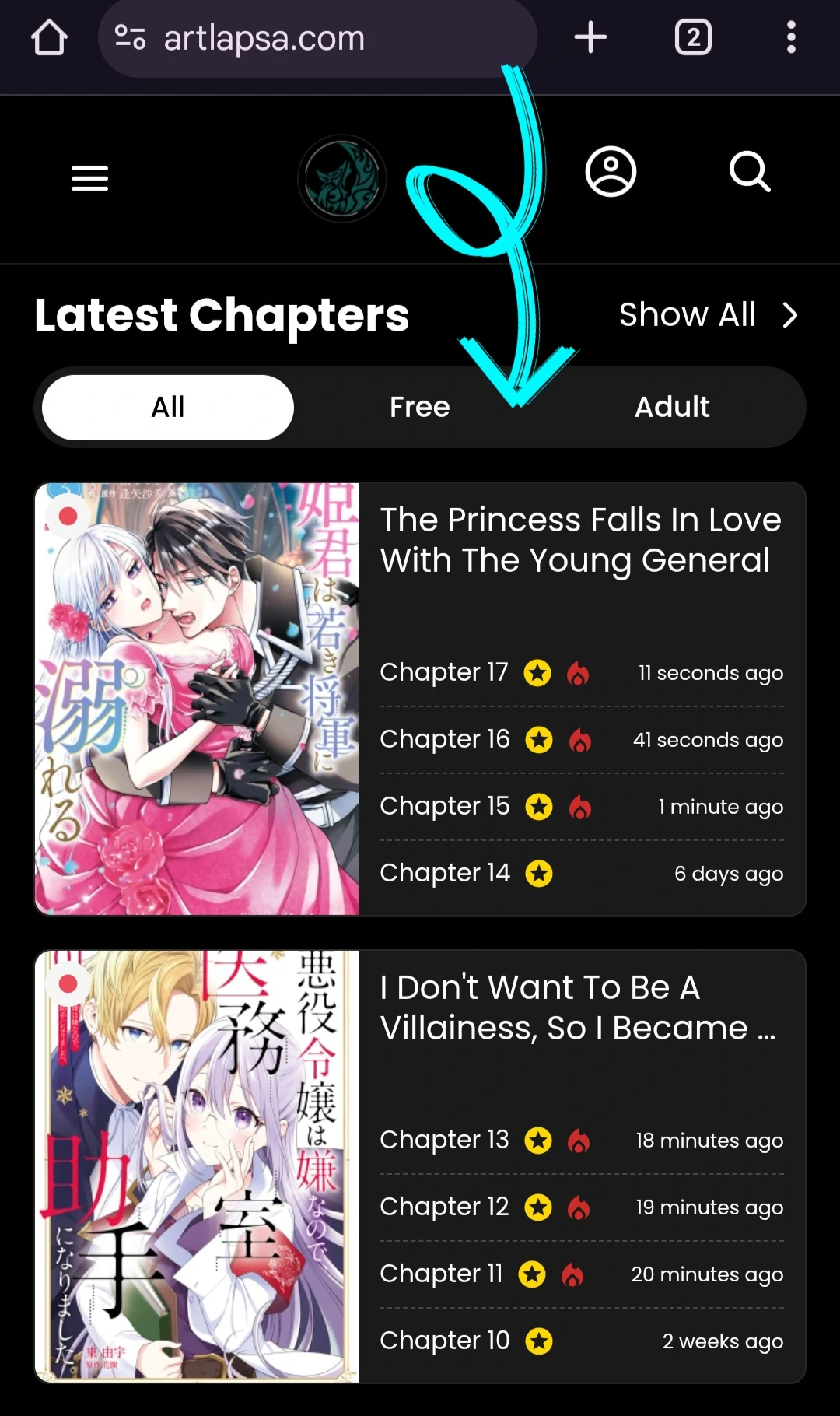Switch to the Adult tab
This screenshot has width=840, height=1416.
[672, 407]
